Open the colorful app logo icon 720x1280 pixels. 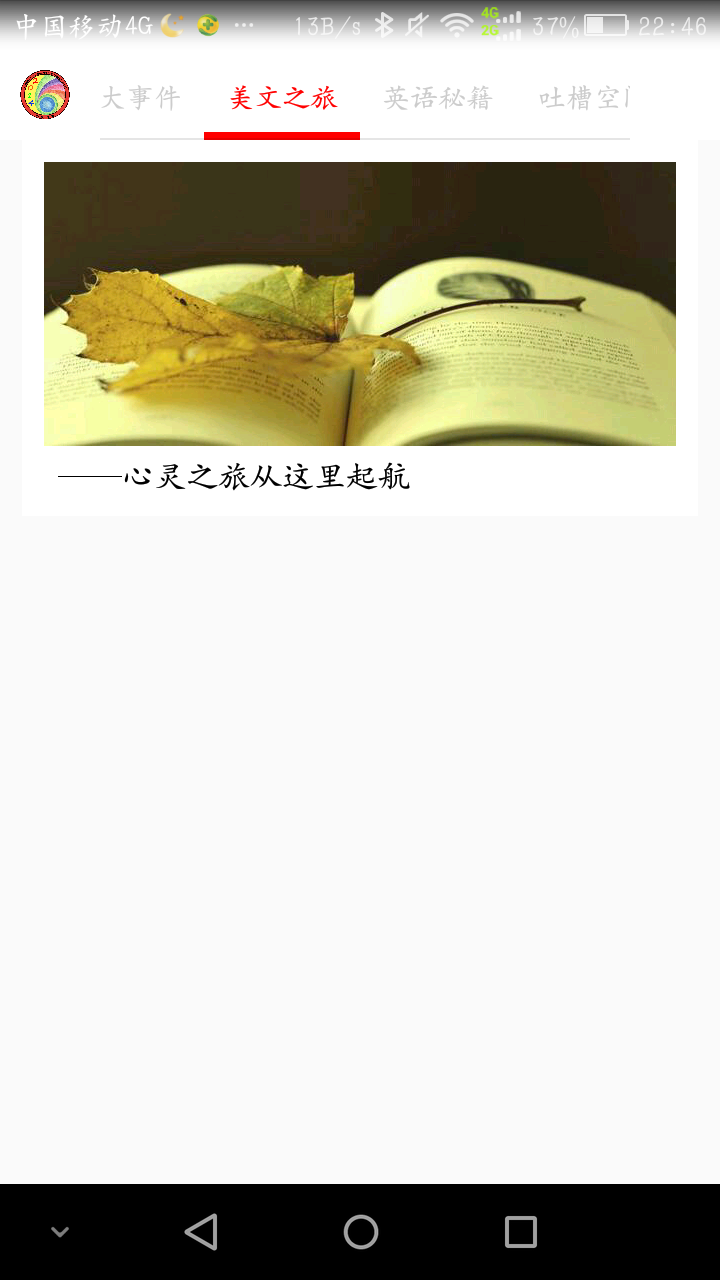tap(45, 95)
